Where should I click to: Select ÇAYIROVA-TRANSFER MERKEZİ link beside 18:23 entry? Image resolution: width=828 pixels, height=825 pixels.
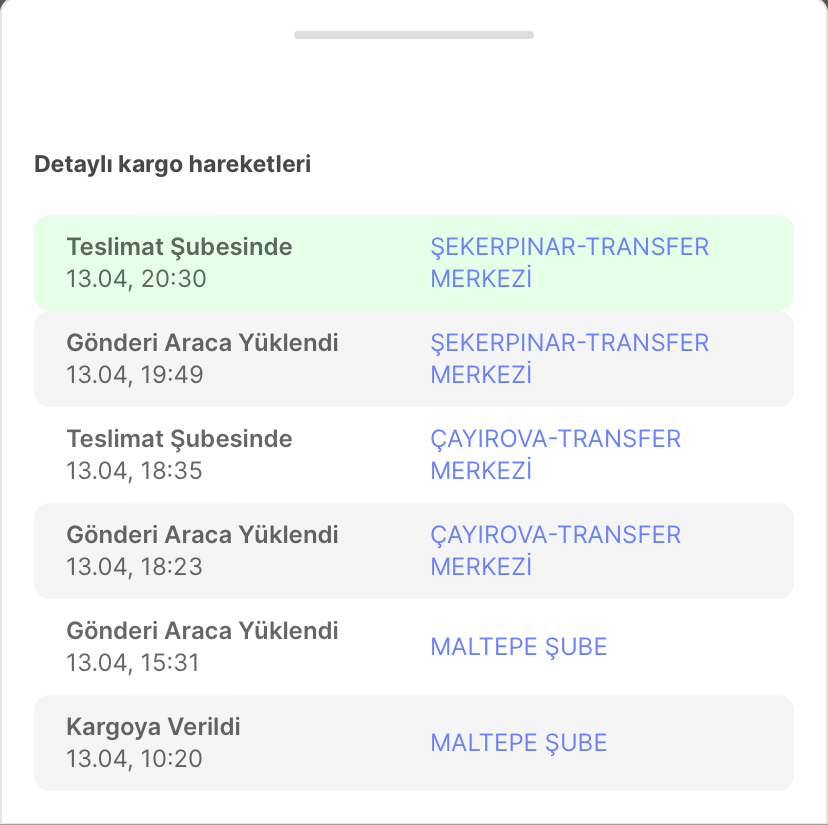click(x=555, y=550)
